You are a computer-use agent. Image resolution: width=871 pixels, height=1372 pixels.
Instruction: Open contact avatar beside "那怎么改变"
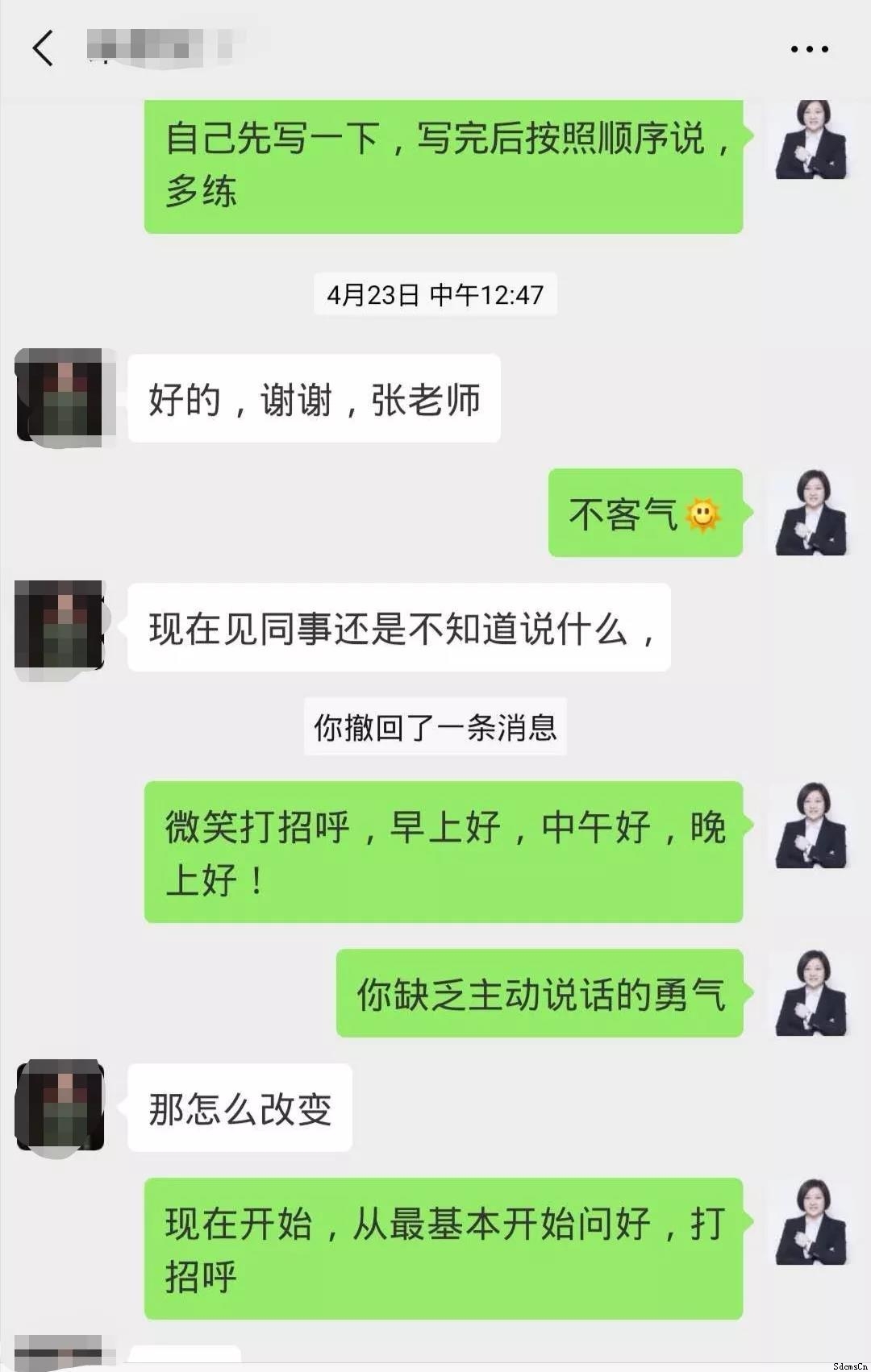(60, 1105)
